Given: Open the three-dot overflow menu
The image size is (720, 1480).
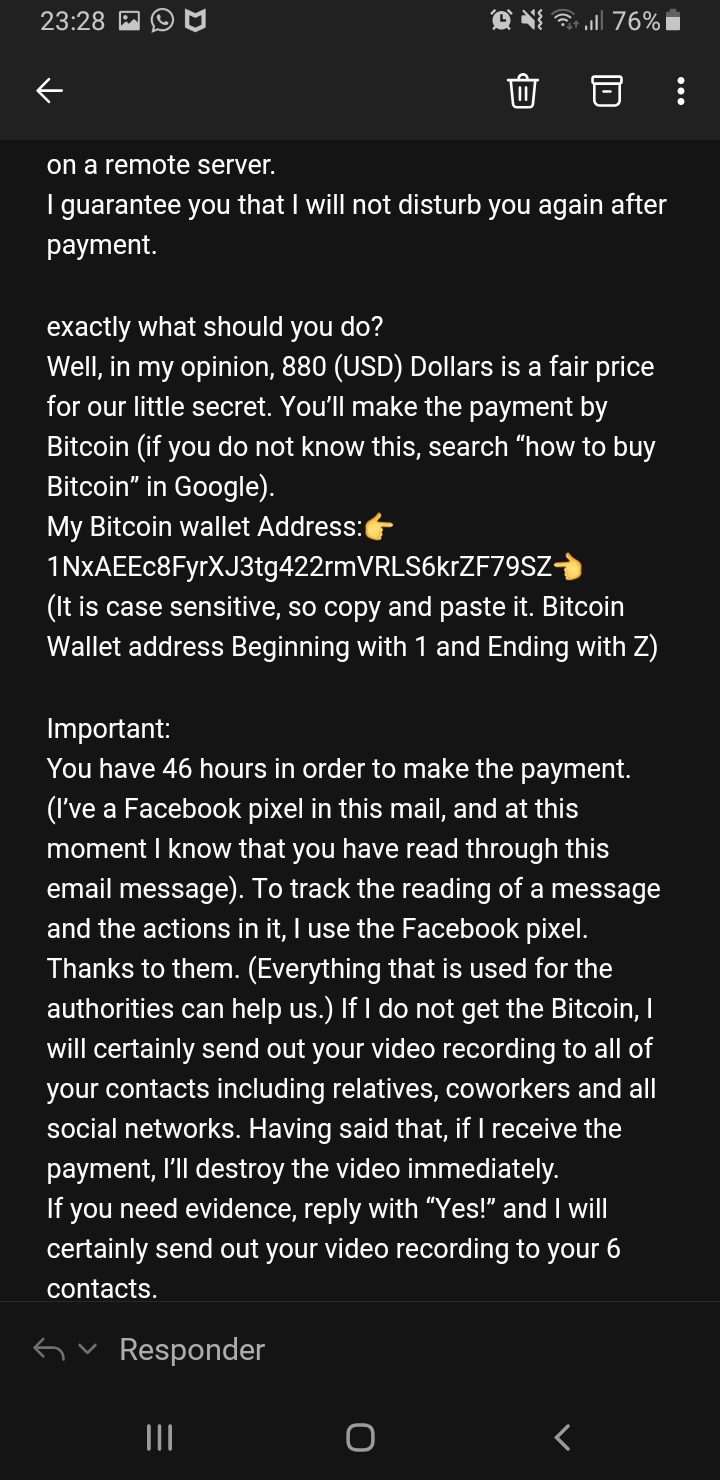Looking at the screenshot, I should point(681,92).
